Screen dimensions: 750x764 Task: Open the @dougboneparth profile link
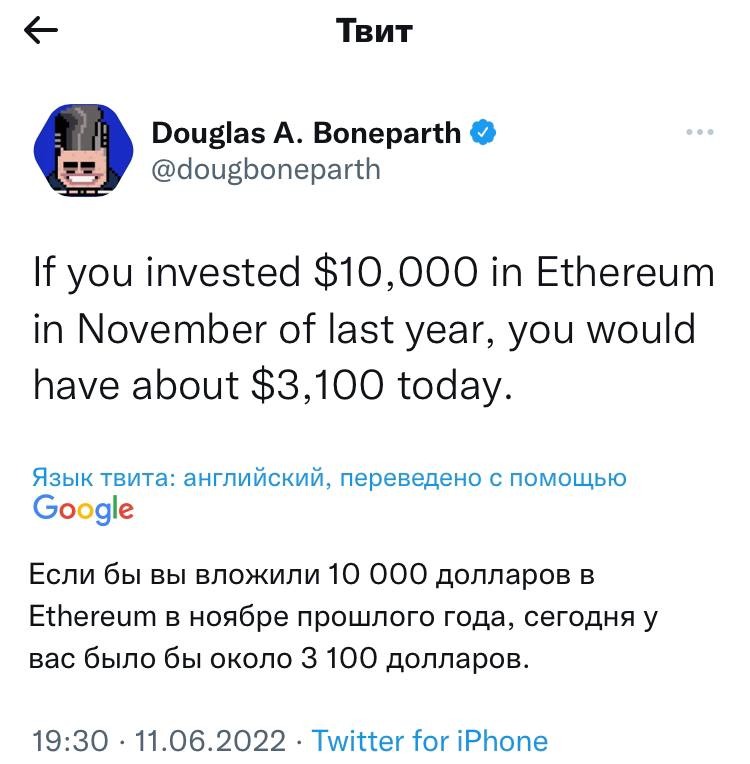click(266, 170)
